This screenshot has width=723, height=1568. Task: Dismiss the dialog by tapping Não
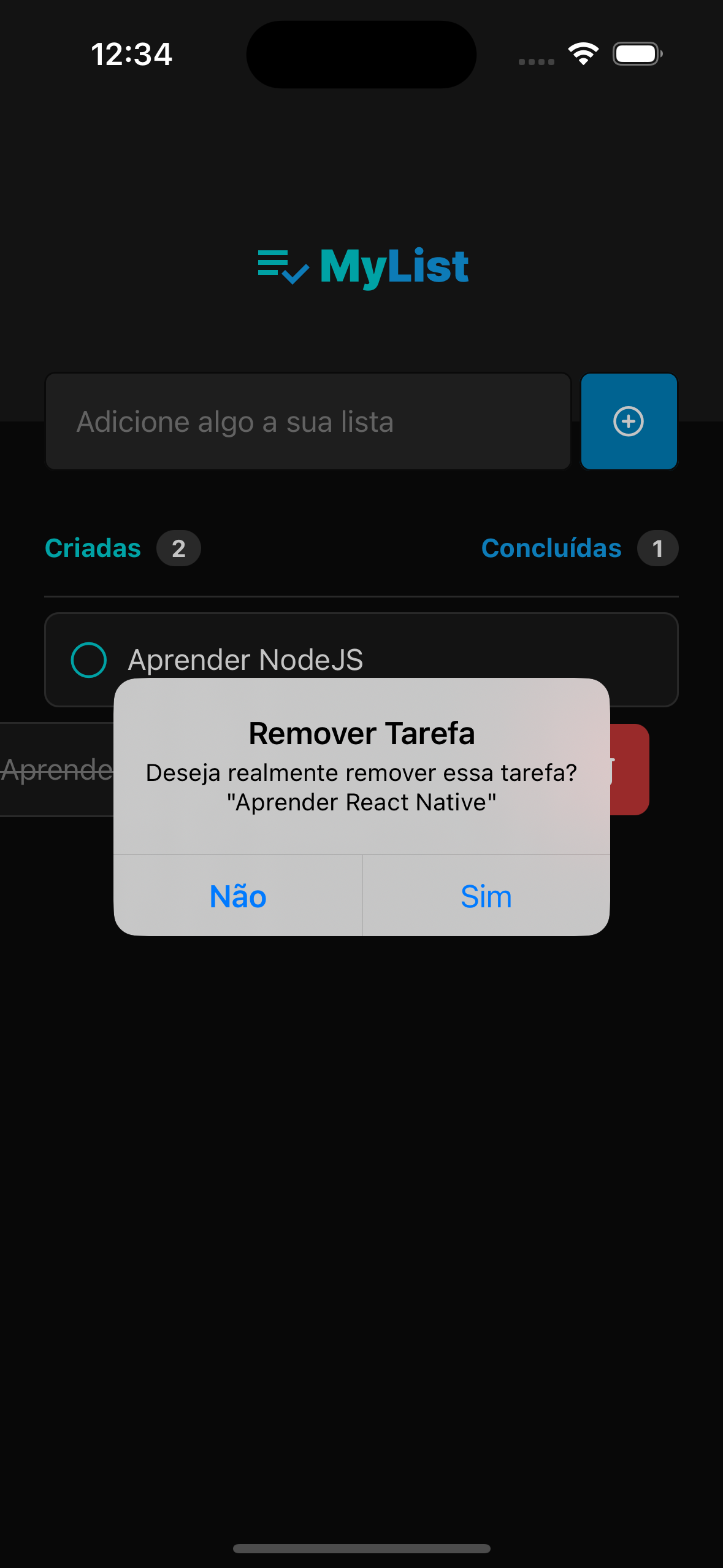[237, 896]
